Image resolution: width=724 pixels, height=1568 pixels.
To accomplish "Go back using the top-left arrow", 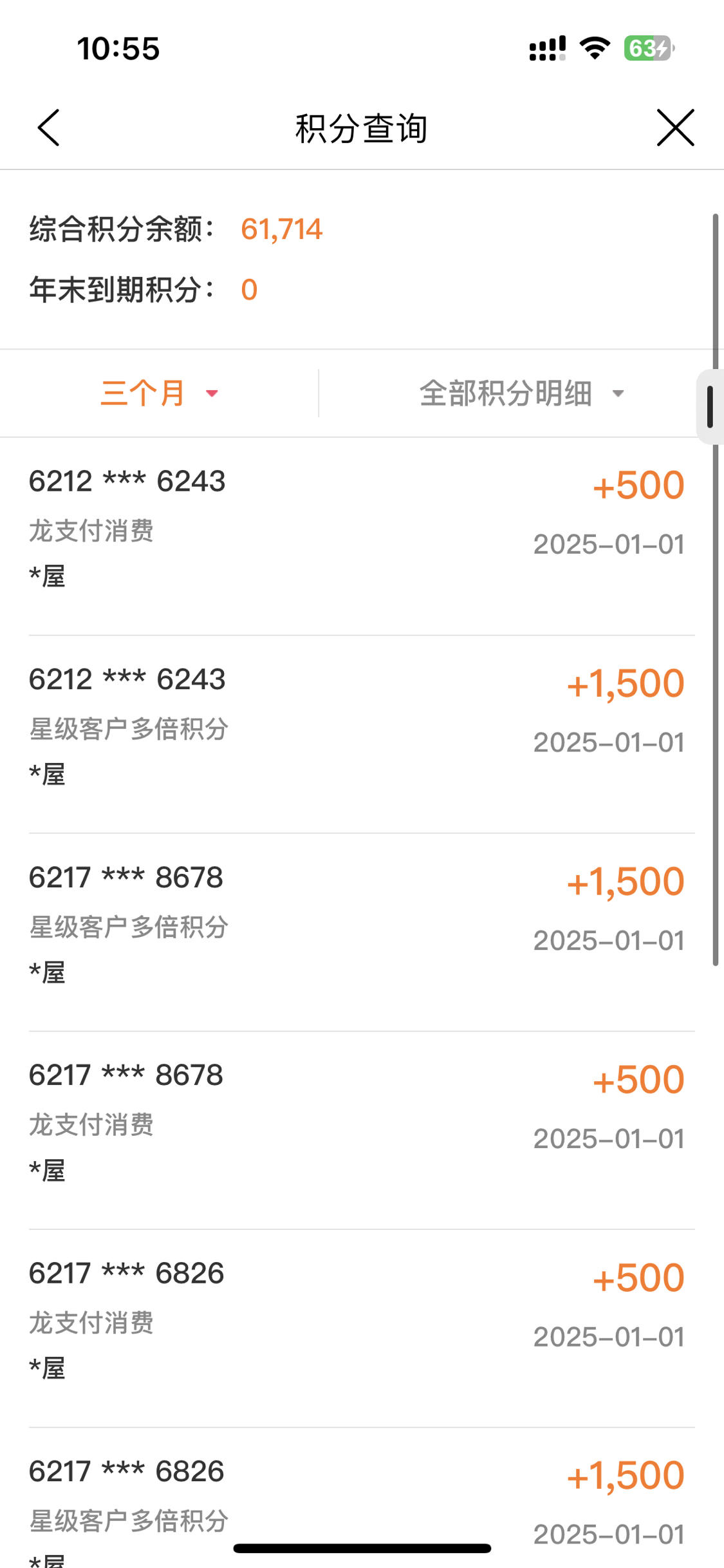I will tap(49, 128).
